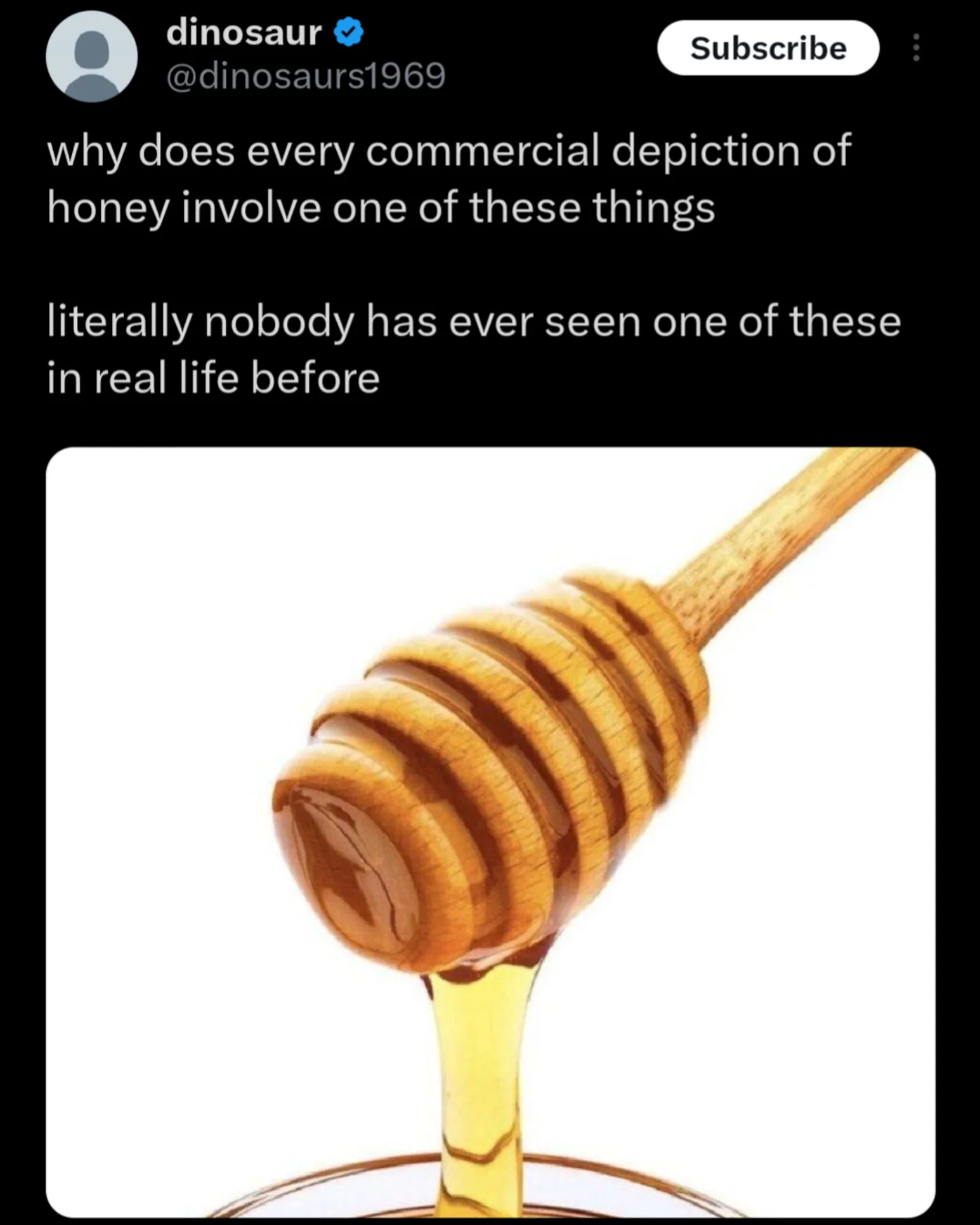
Task: Open the tweet's three-dot overflow menu
Action: click(916, 48)
